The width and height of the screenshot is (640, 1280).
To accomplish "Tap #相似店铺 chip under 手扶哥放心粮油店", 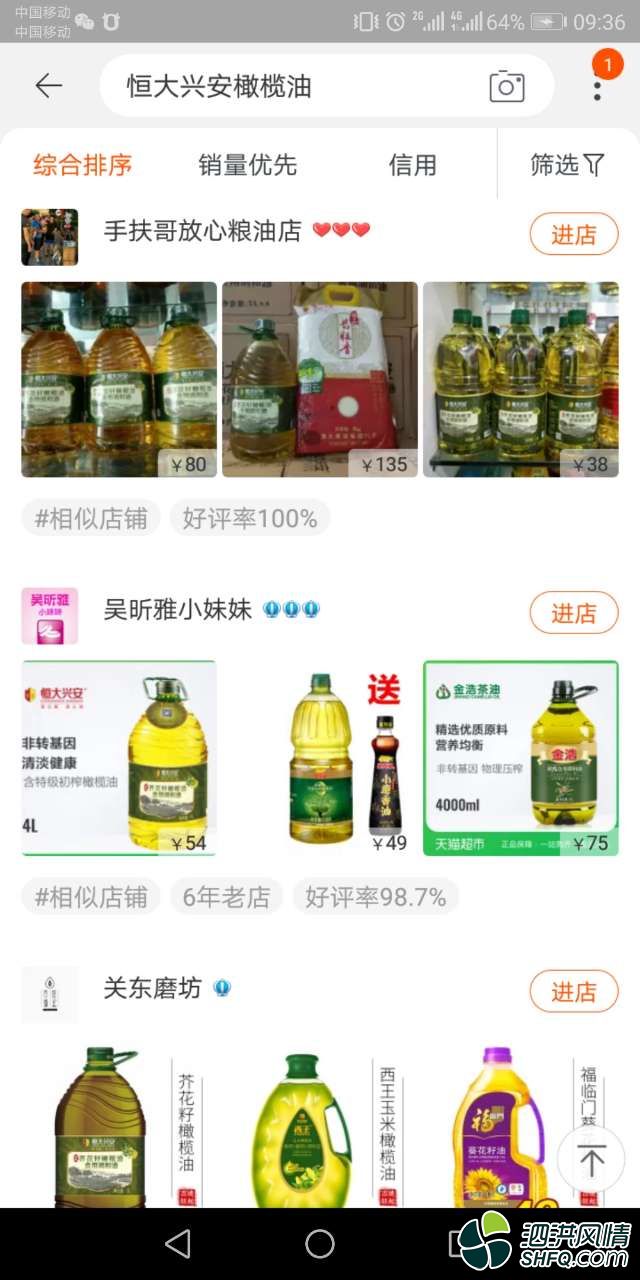I will pos(91,518).
